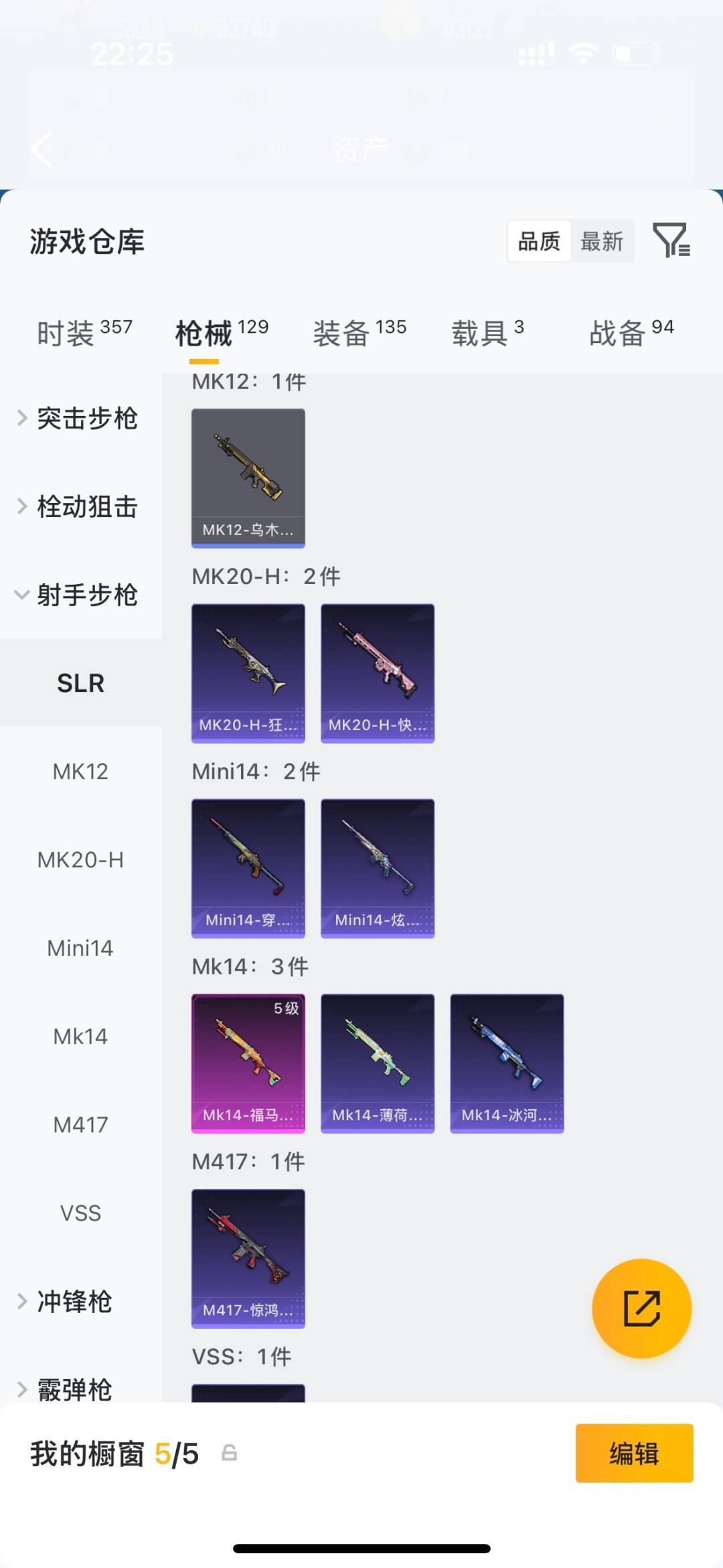Open the Mk14-冰河 blue weapon skin
The width and height of the screenshot is (723, 1568).
(507, 1064)
